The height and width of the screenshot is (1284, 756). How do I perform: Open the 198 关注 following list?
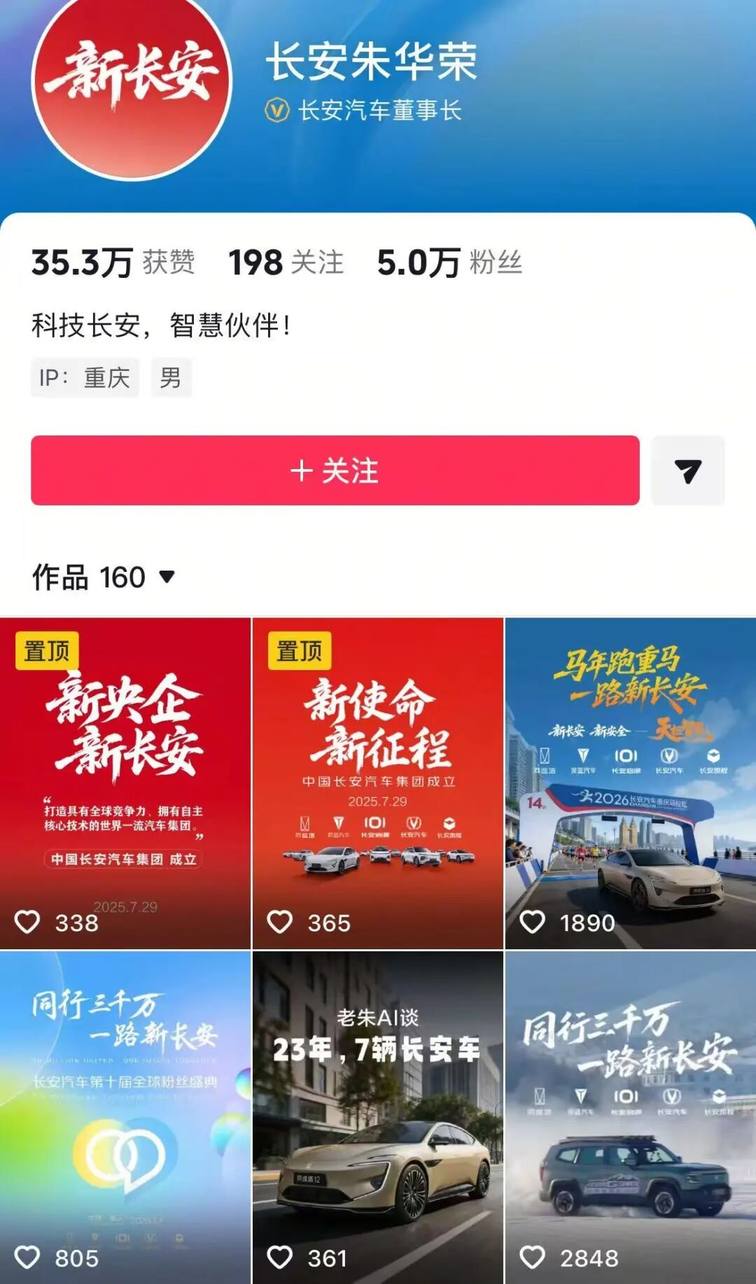pos(285,263)
